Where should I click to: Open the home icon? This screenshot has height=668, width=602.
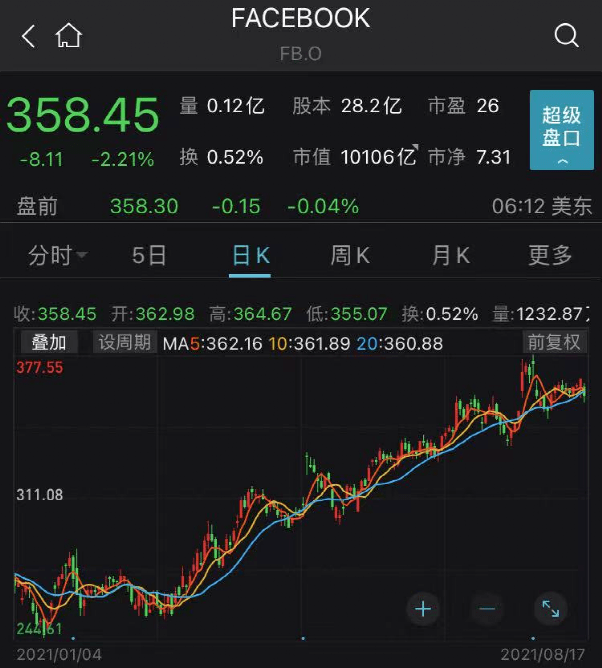68,37
